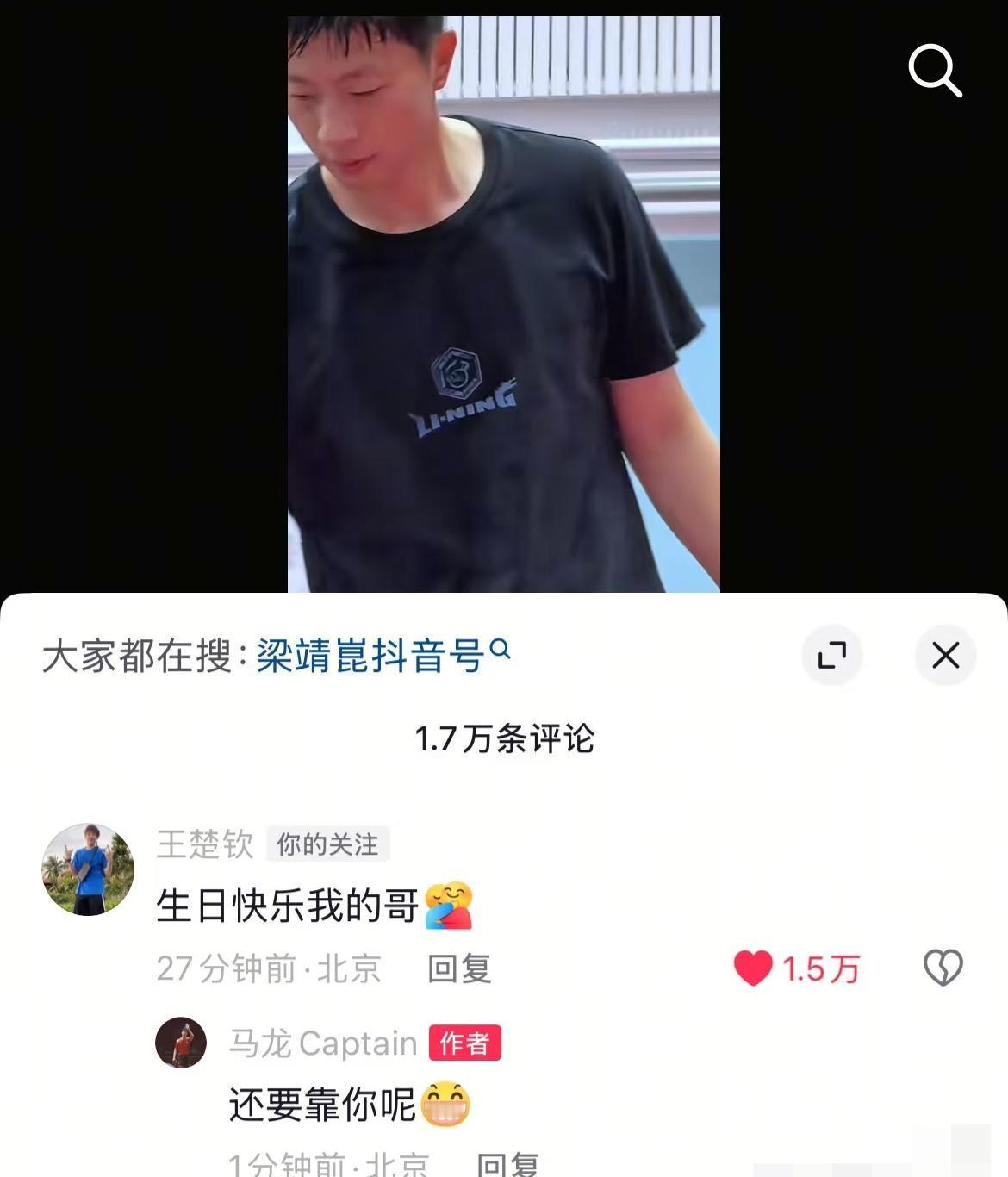Open 王楚钦's profile avatar
The width and height of the screenshot is (1008, 1177).
click(x=88, y=869)
